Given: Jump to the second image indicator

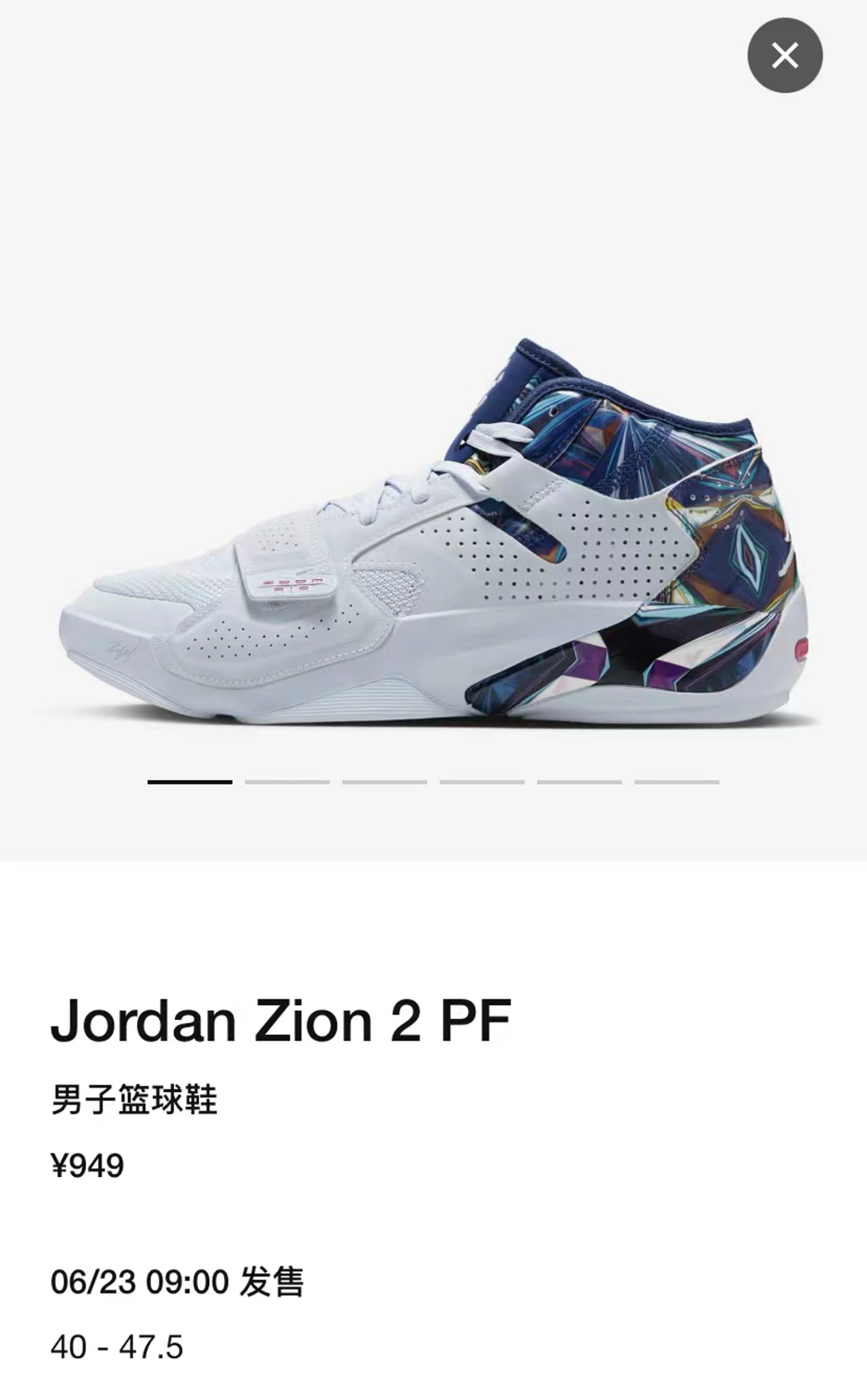Looking at the screenshot, I should 287,782.
